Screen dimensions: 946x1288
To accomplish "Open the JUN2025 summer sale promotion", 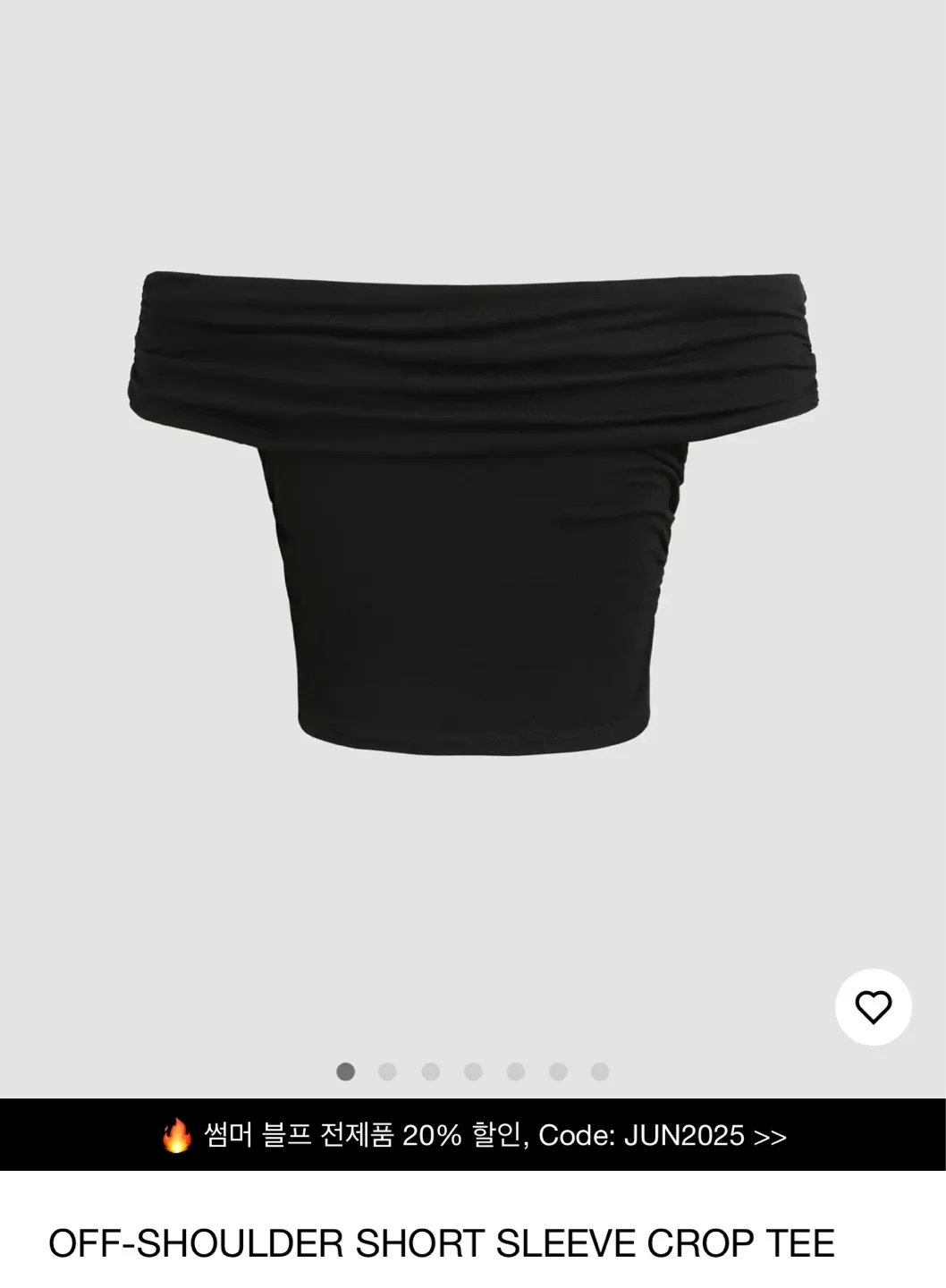I will pos(473,1134).
